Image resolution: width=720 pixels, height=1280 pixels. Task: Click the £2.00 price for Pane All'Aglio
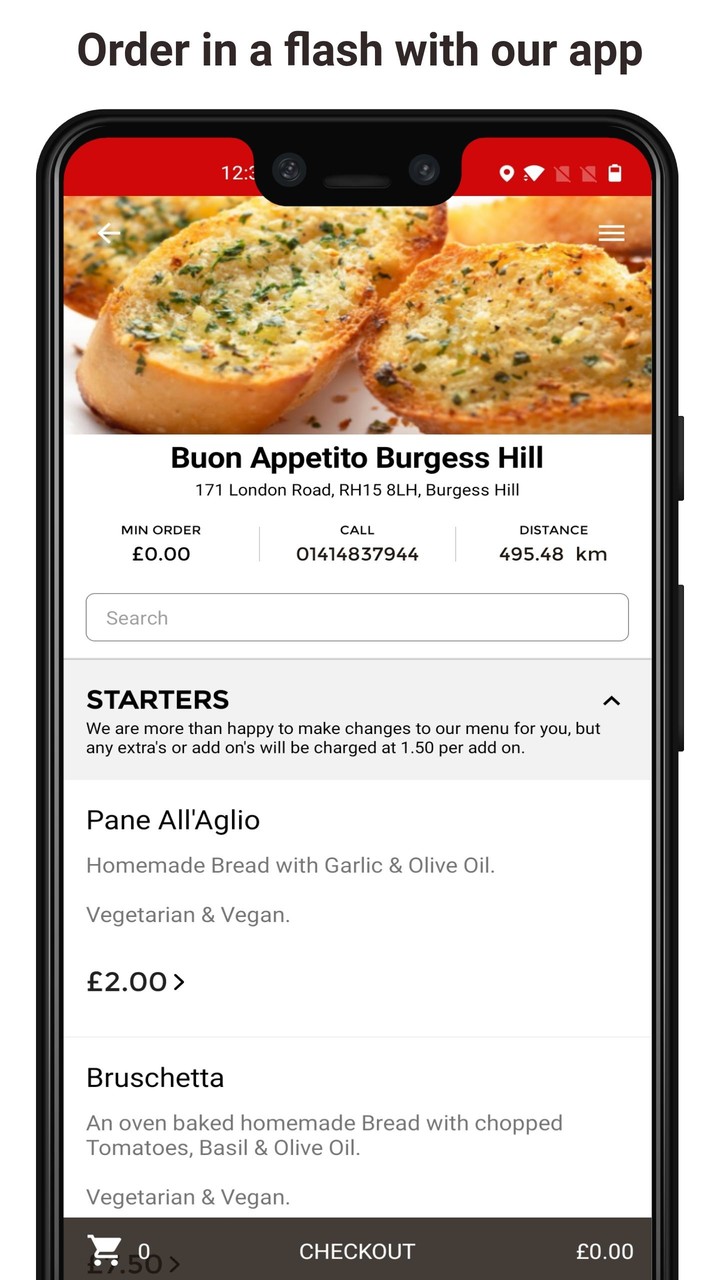[127, 981]
